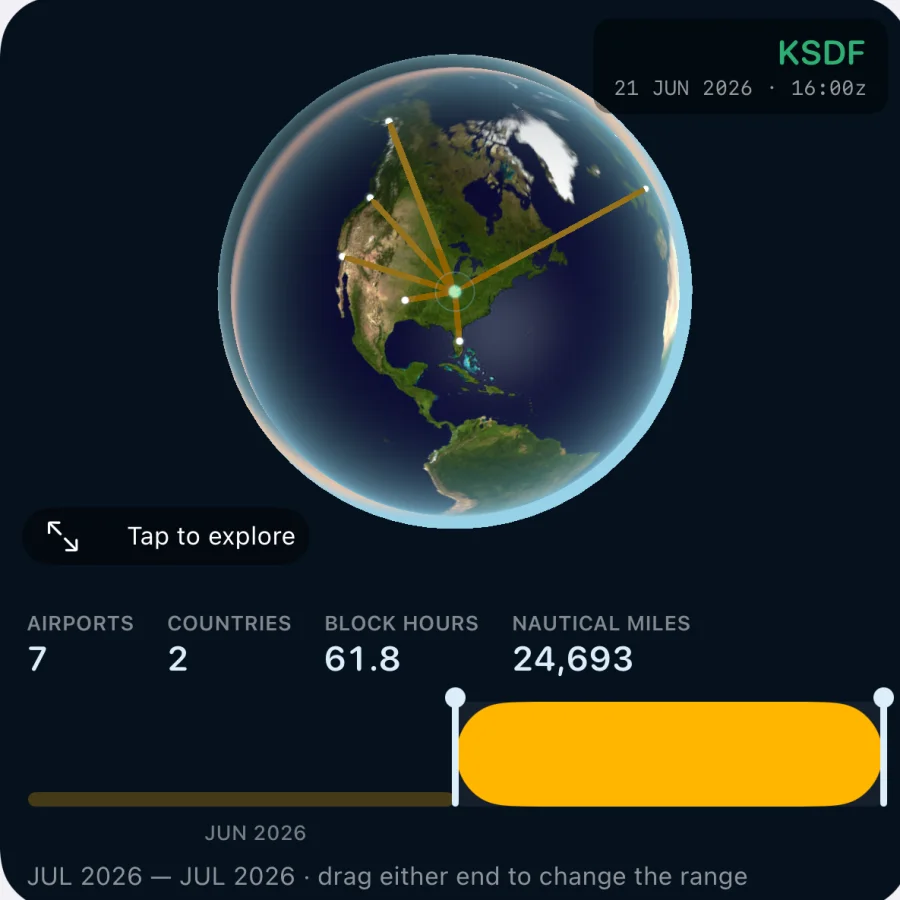The width and height of the screenshot is (900, 900).
Task: Tap to explore the globe fullscreen
Action: click(165, 536)
